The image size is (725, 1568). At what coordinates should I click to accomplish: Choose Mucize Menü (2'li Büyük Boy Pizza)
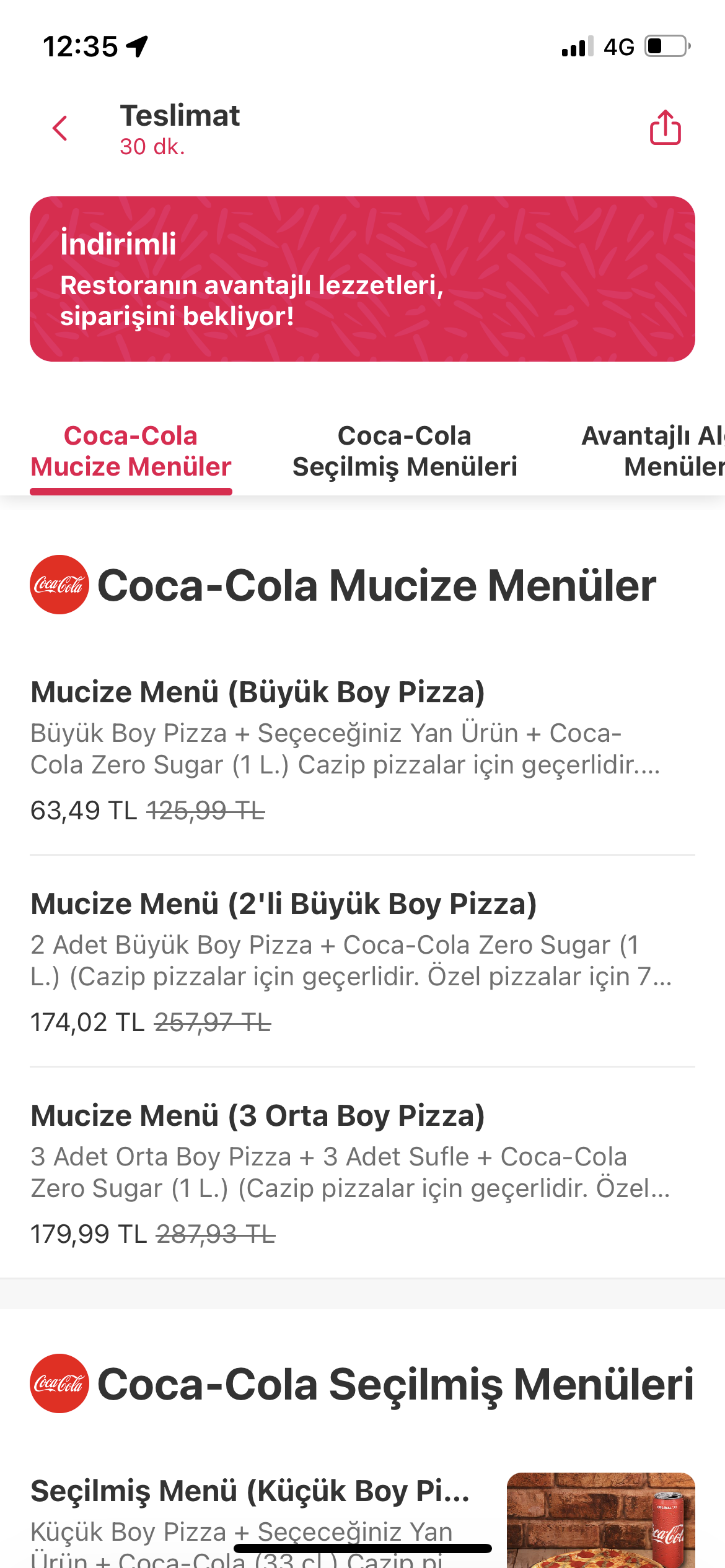click(362, 961)
